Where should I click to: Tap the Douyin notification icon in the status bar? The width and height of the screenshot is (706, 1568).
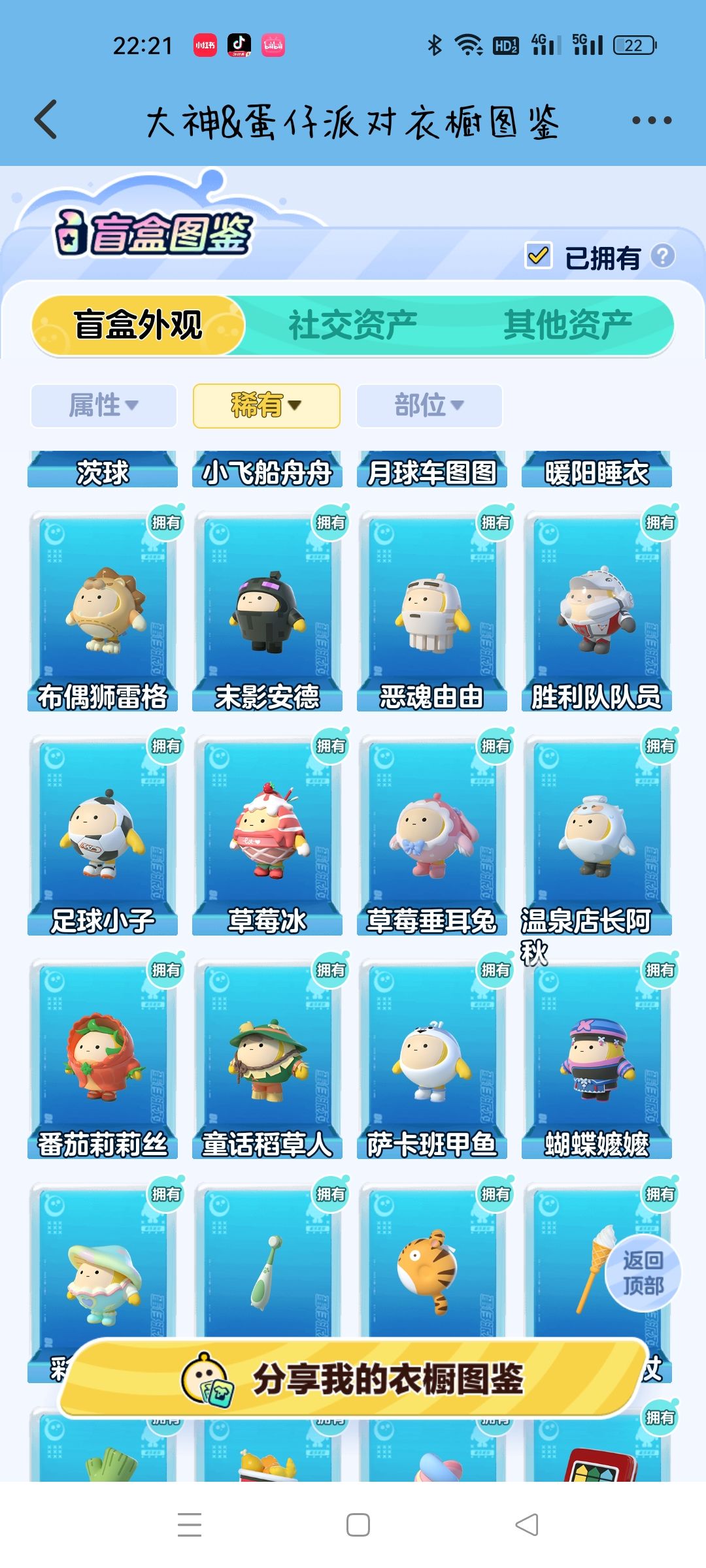pyautogui.click(x=239, y=44)
